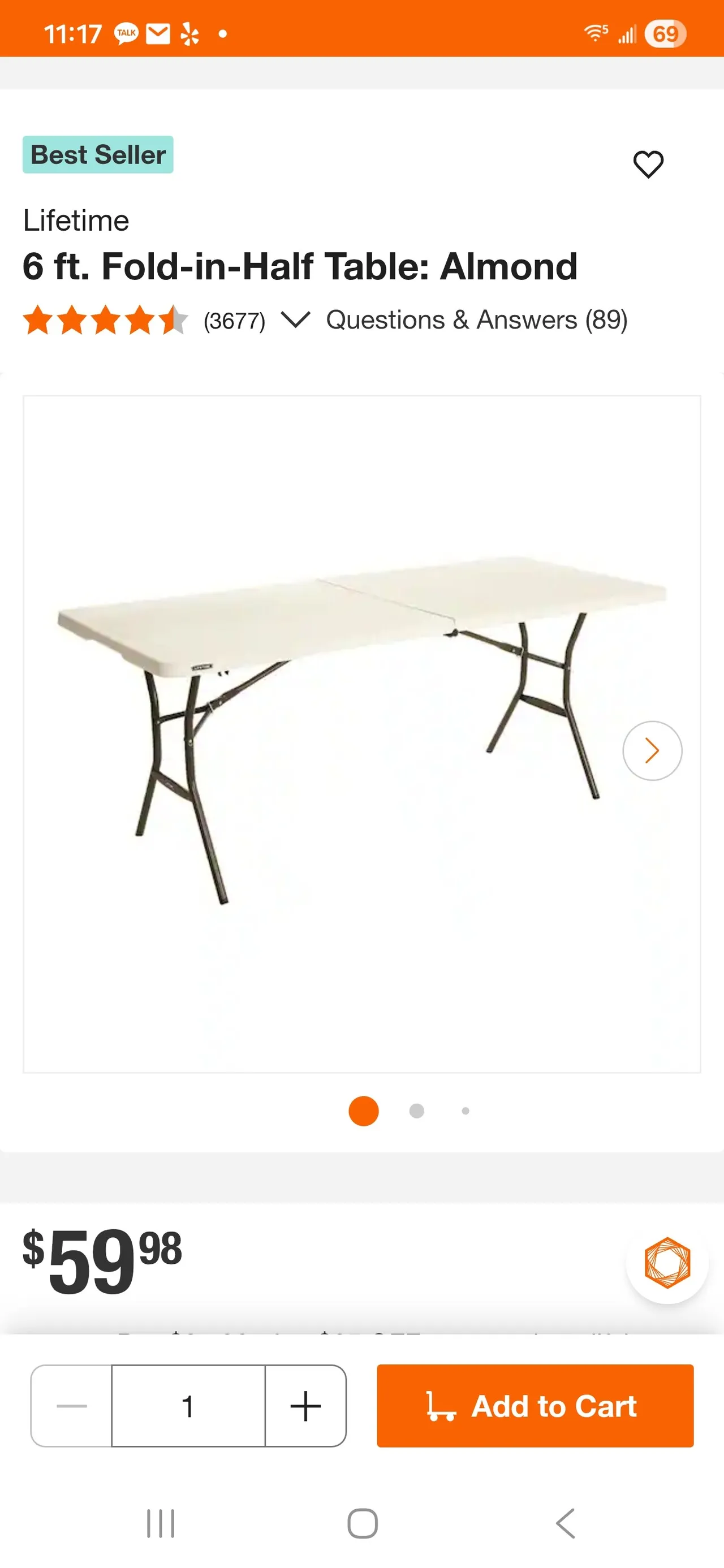Show next product image with arrow
The height and width of the screenshot is (1568, 724).
point(652,750)
